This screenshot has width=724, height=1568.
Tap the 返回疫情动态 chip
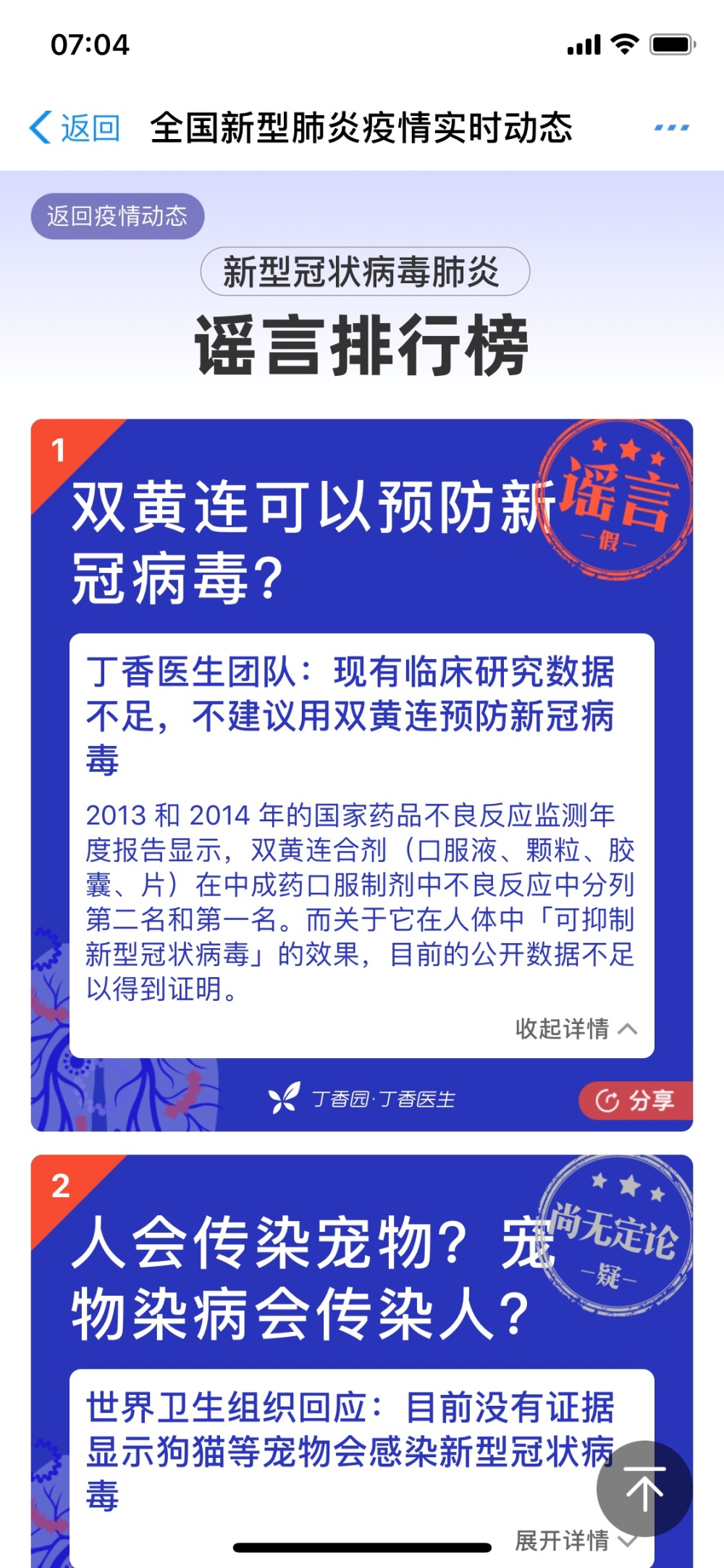(x=117, y=216)
